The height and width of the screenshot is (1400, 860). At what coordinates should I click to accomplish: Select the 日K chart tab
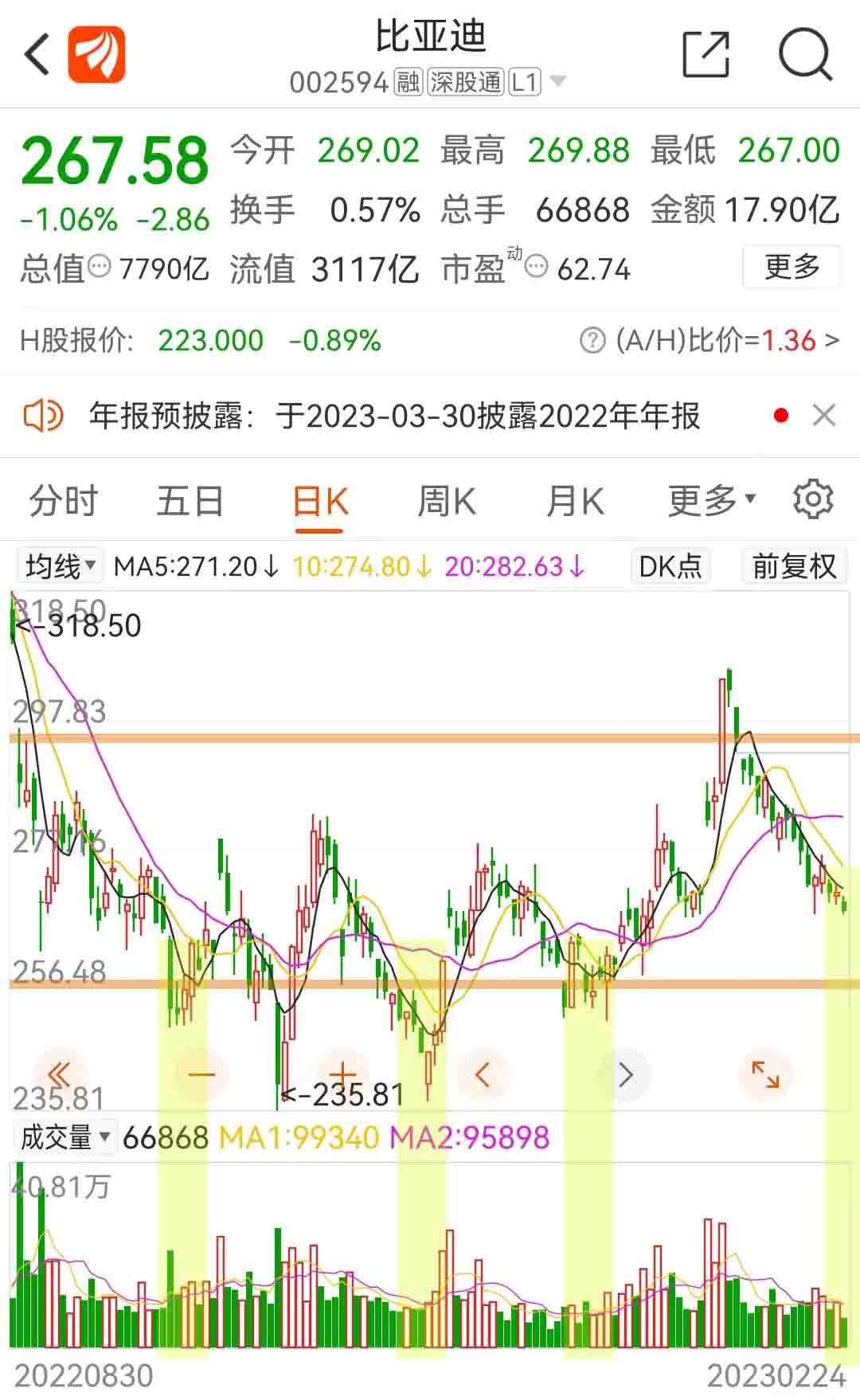[x=320, y=502]
